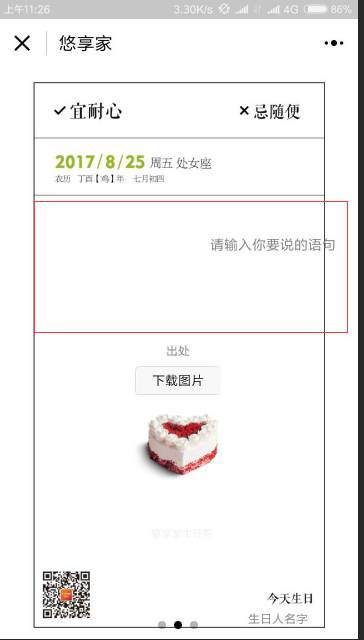
Task: Download the image with 下载图片
Action: [178, 380]
